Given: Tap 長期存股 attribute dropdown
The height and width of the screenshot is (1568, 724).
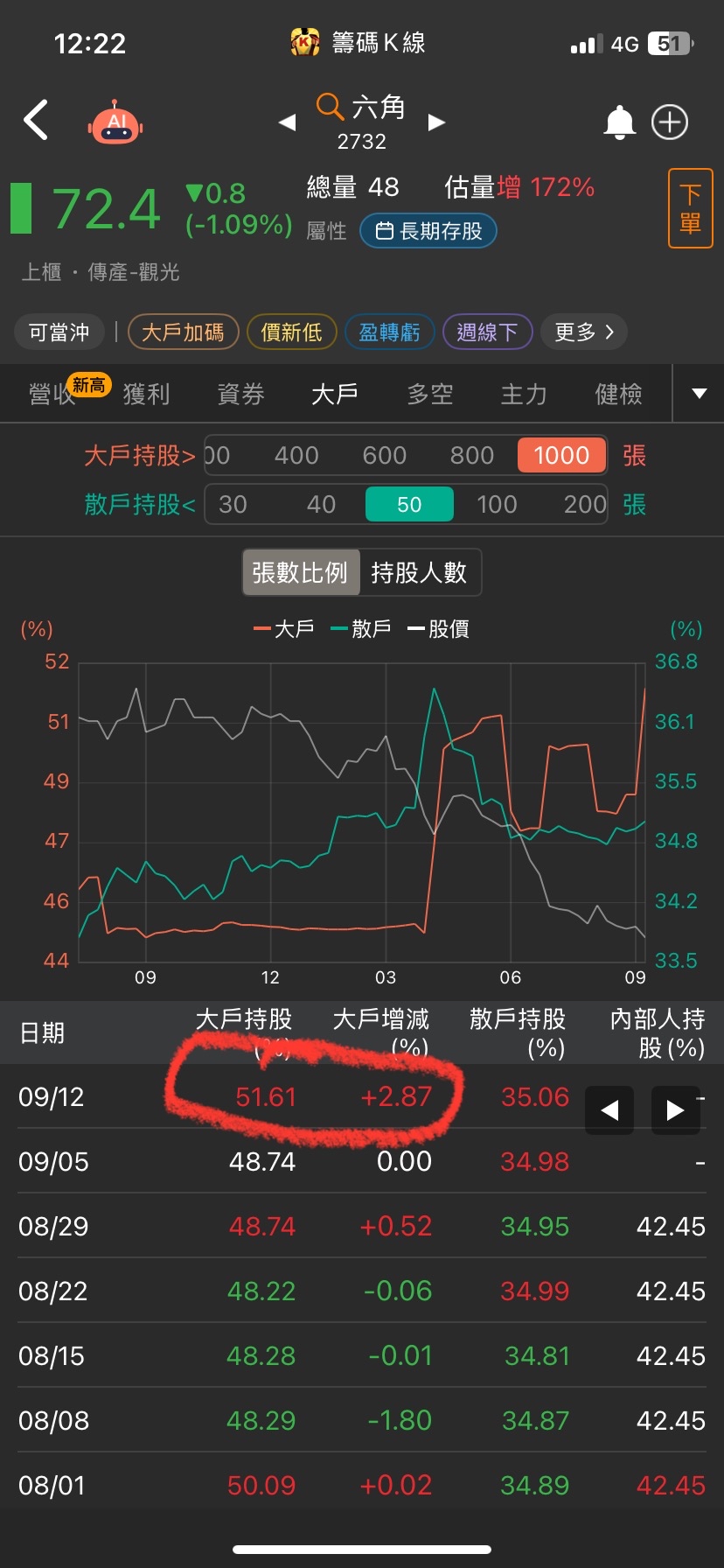Looking at the screenshot, I should [428, 231].
